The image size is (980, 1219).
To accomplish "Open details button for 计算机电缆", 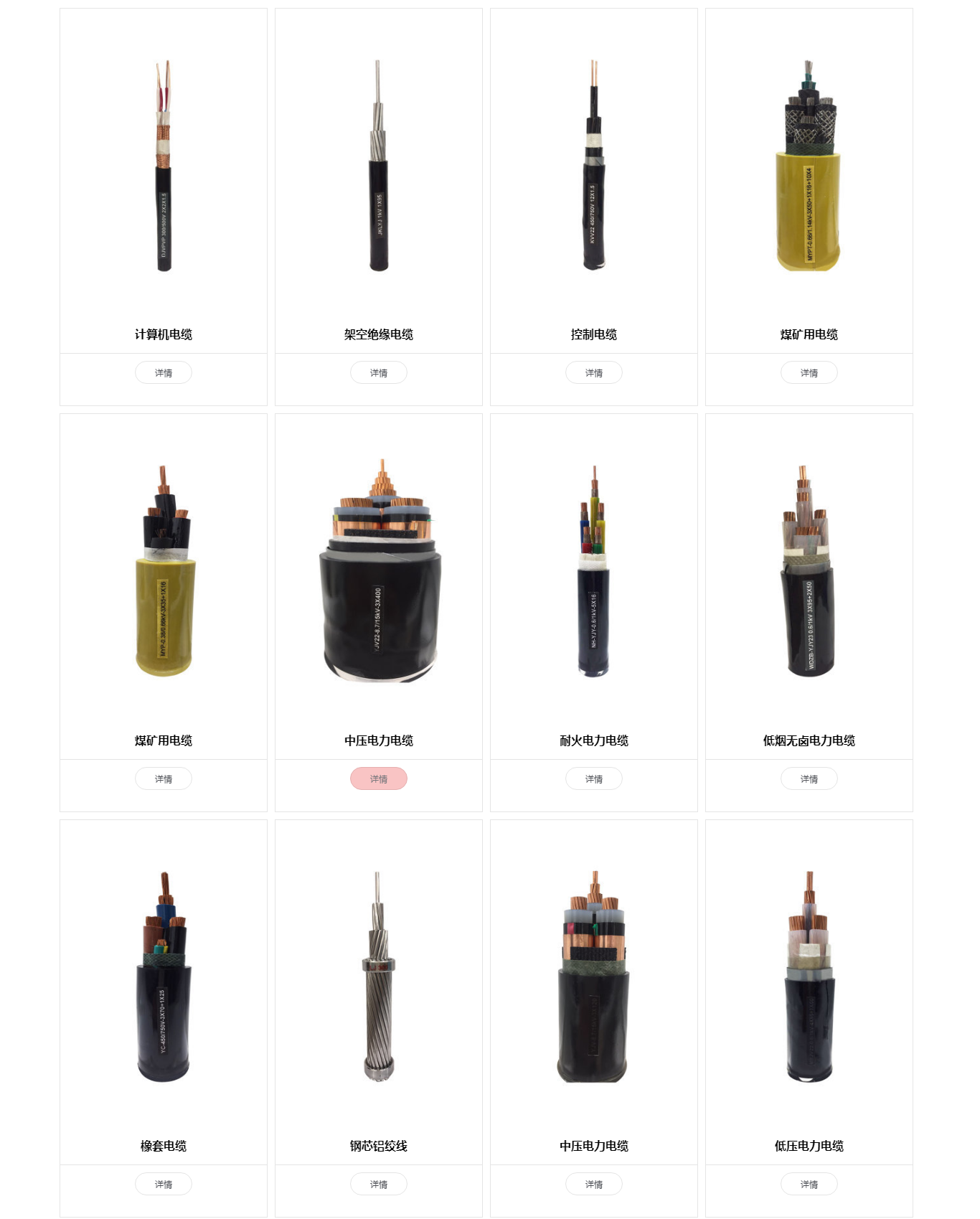I will point(163,372).
